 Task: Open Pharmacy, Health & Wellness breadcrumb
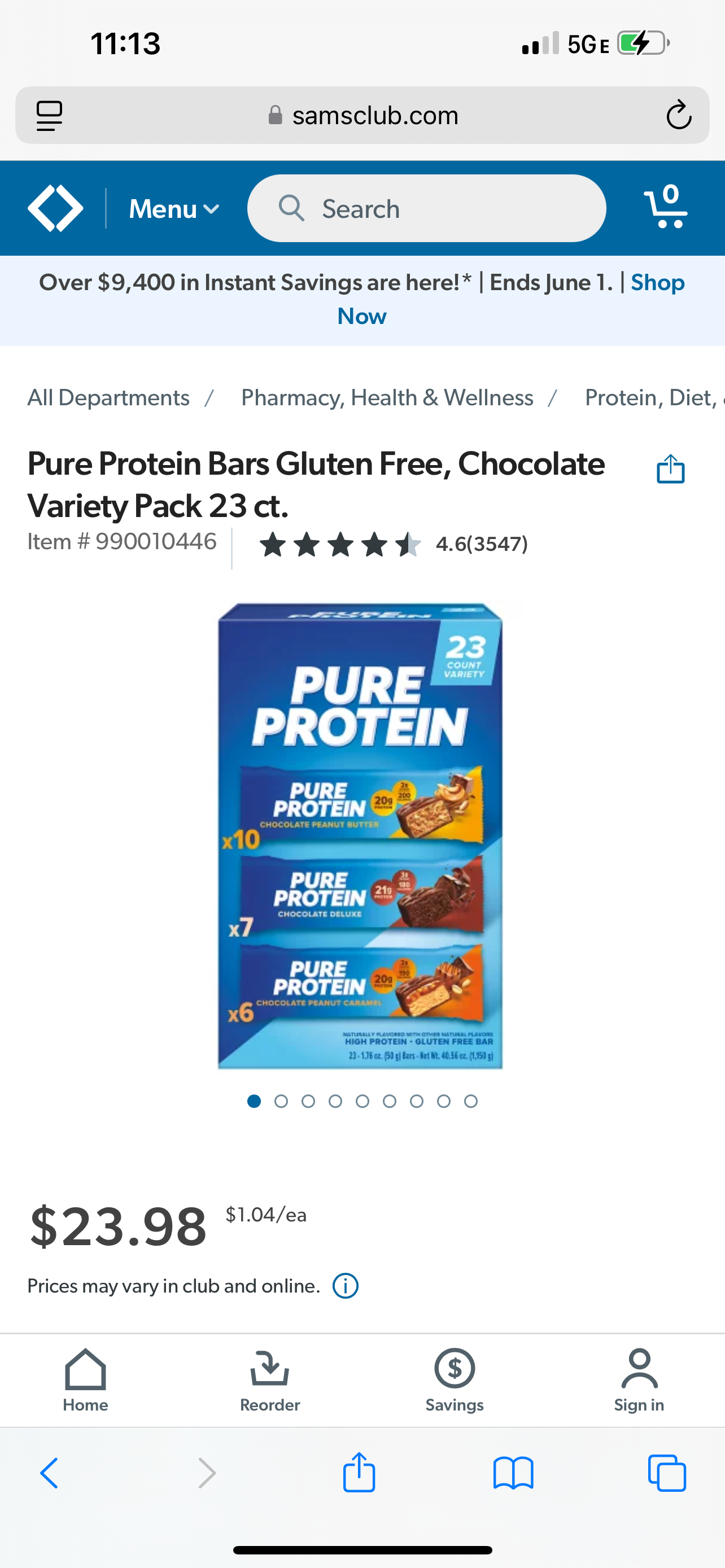tap(387, 397)
